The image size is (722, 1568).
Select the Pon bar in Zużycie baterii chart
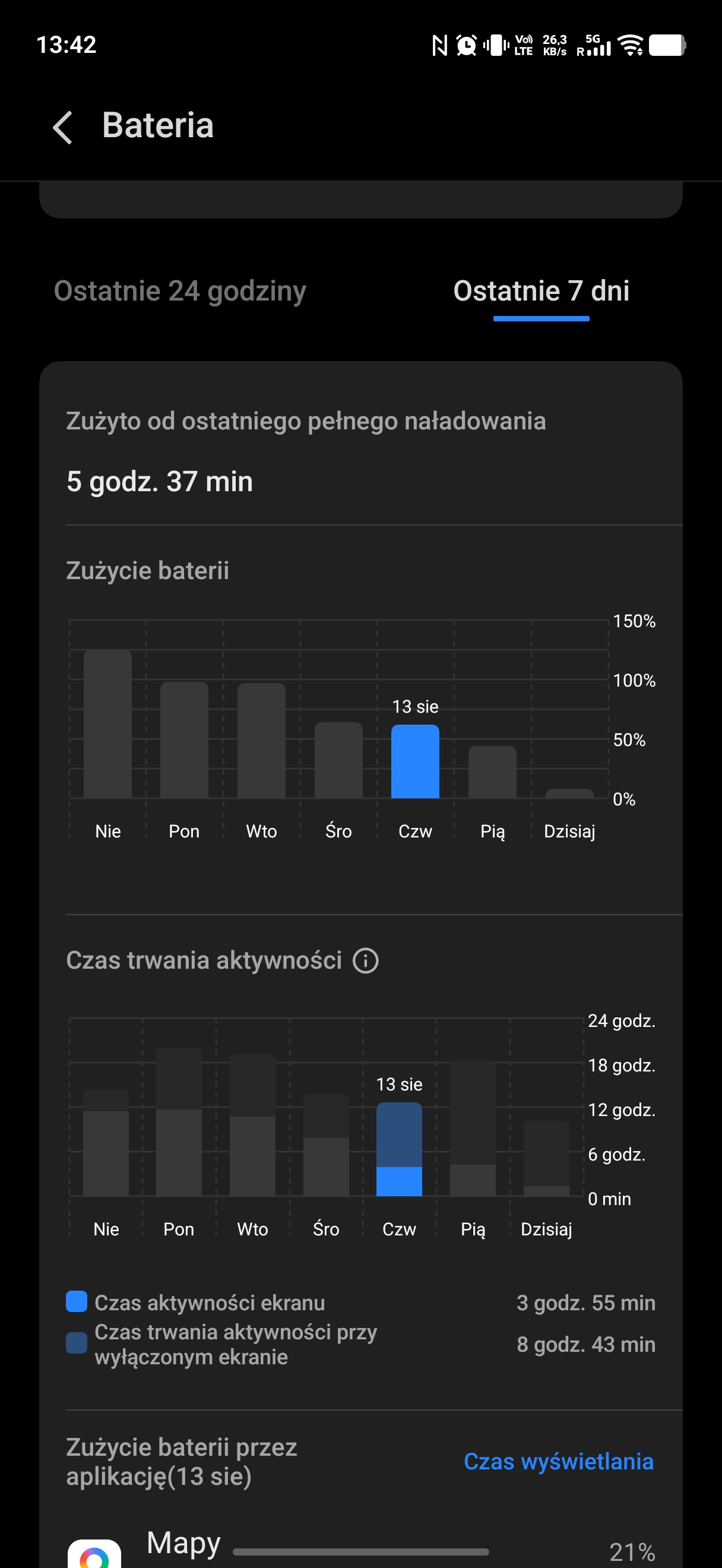pyautogui.click(x=184, y=739)
